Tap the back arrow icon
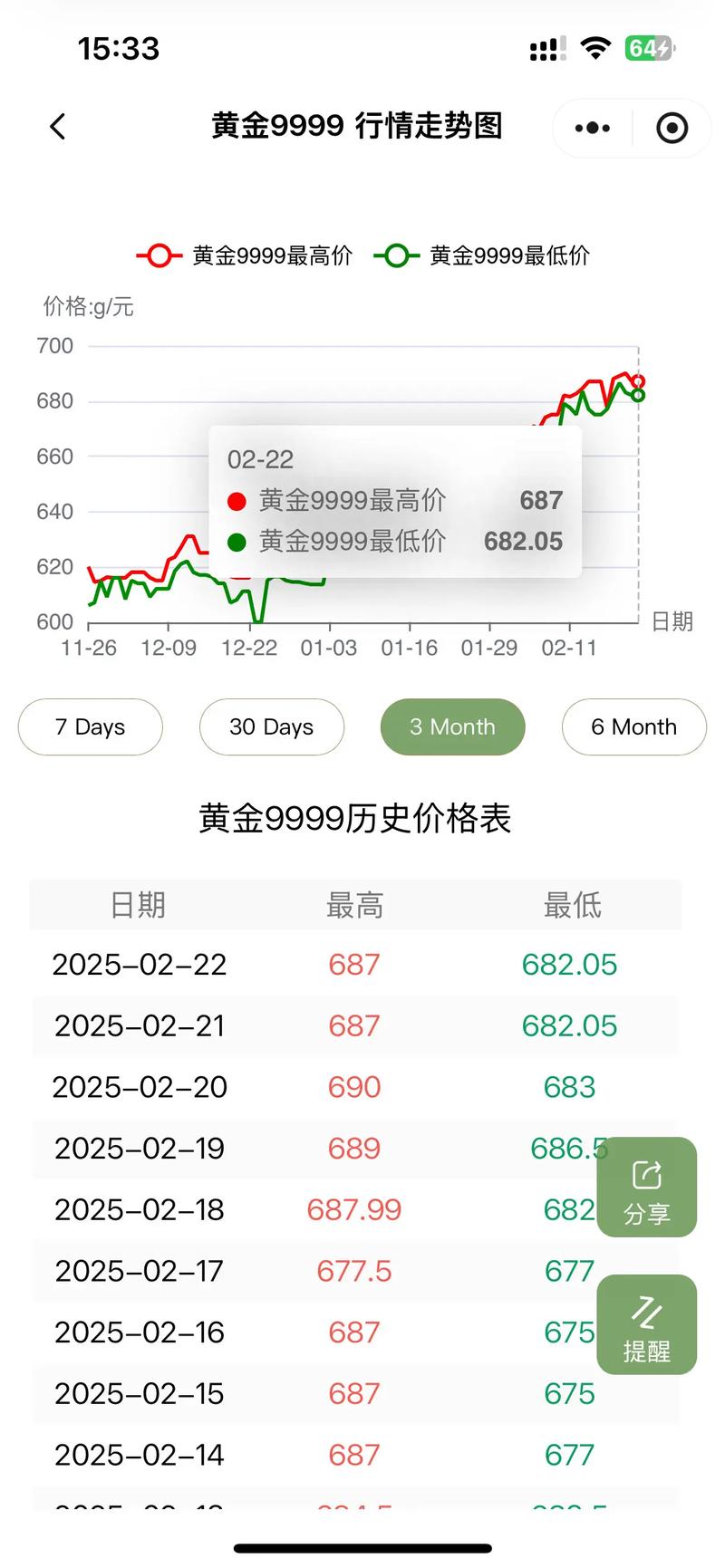Viewport: 725px width, 1568px height. point(57,127)
